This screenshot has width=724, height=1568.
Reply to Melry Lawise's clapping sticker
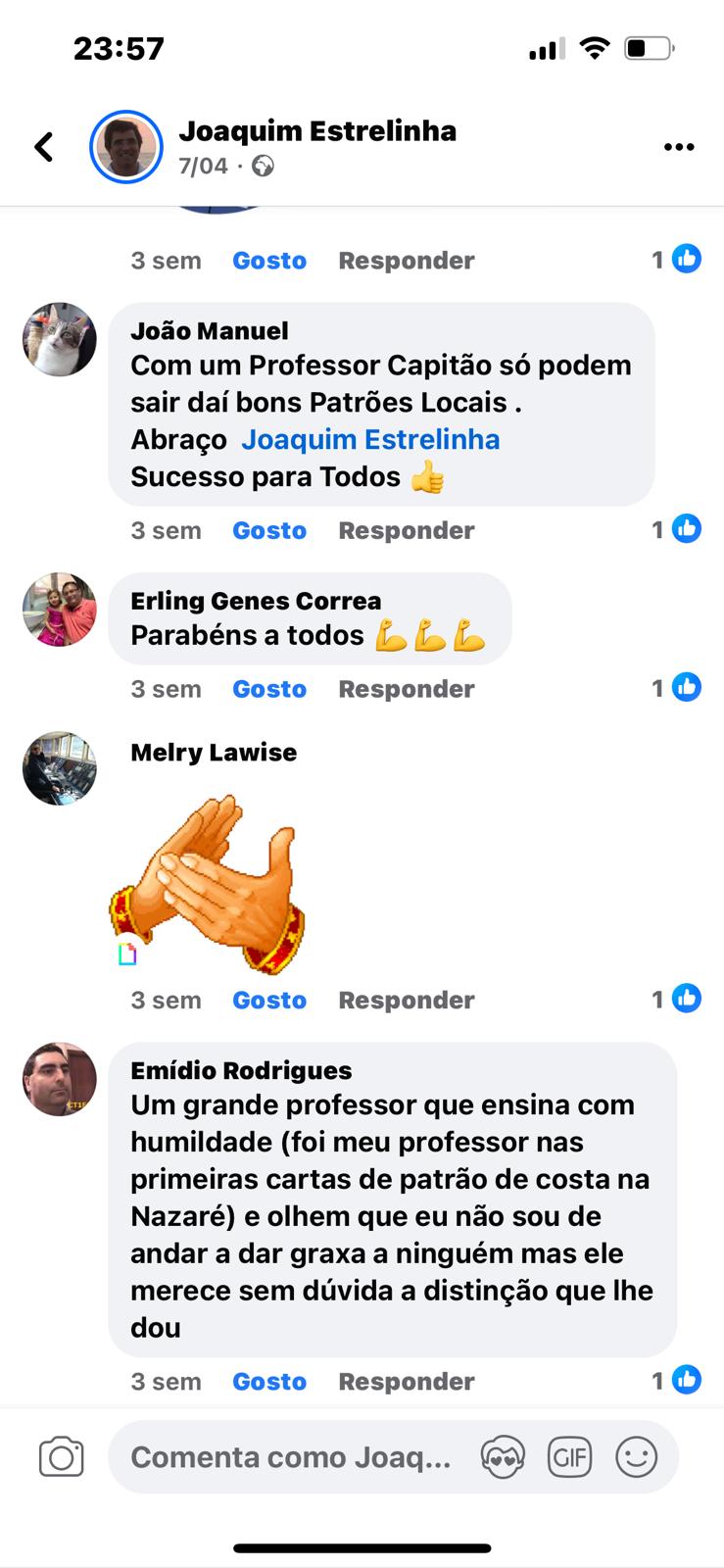click(406, 1000)
